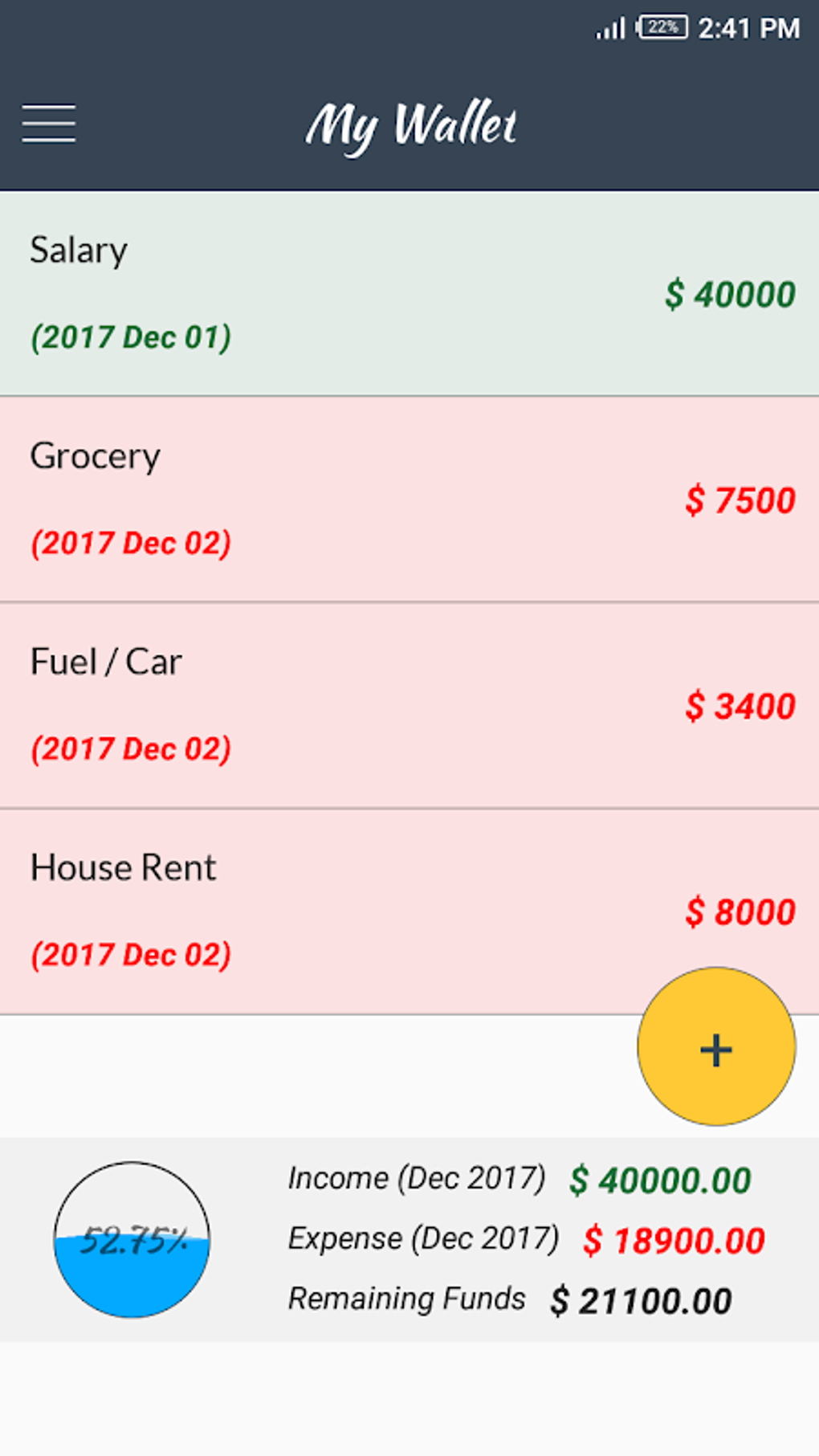Select the Salary income entry
This screenshot has height=1456, width=819.
409,293
